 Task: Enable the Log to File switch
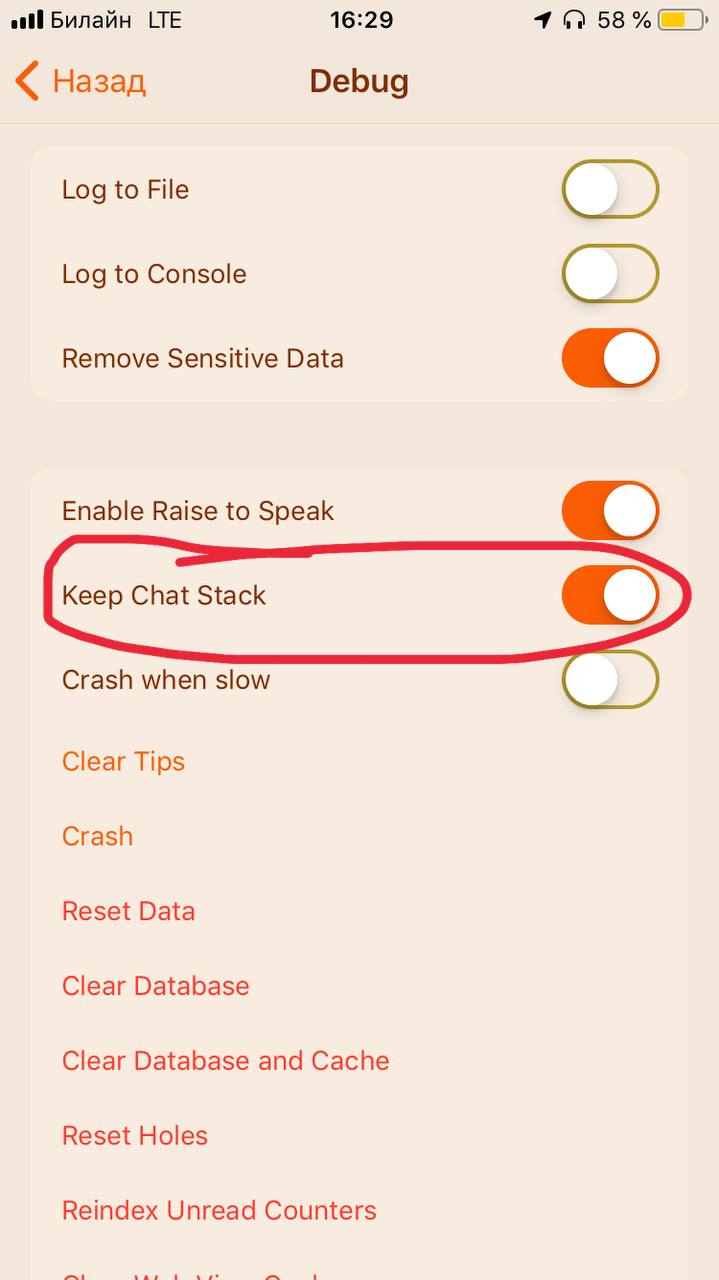(609, 189)
